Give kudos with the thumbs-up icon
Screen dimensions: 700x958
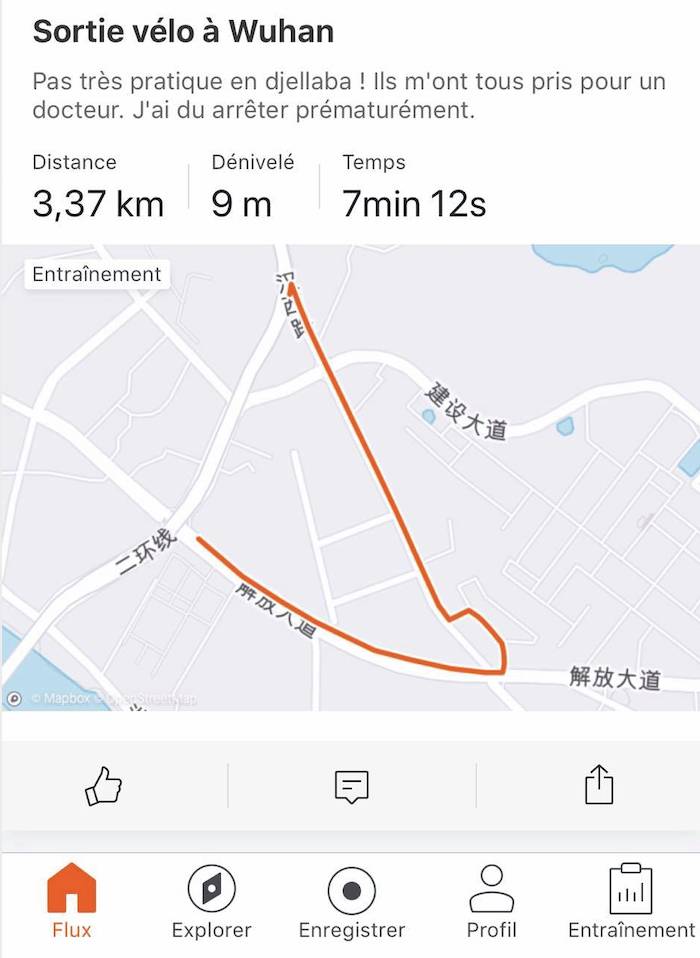pyautogui.click(x=104, y=786)
